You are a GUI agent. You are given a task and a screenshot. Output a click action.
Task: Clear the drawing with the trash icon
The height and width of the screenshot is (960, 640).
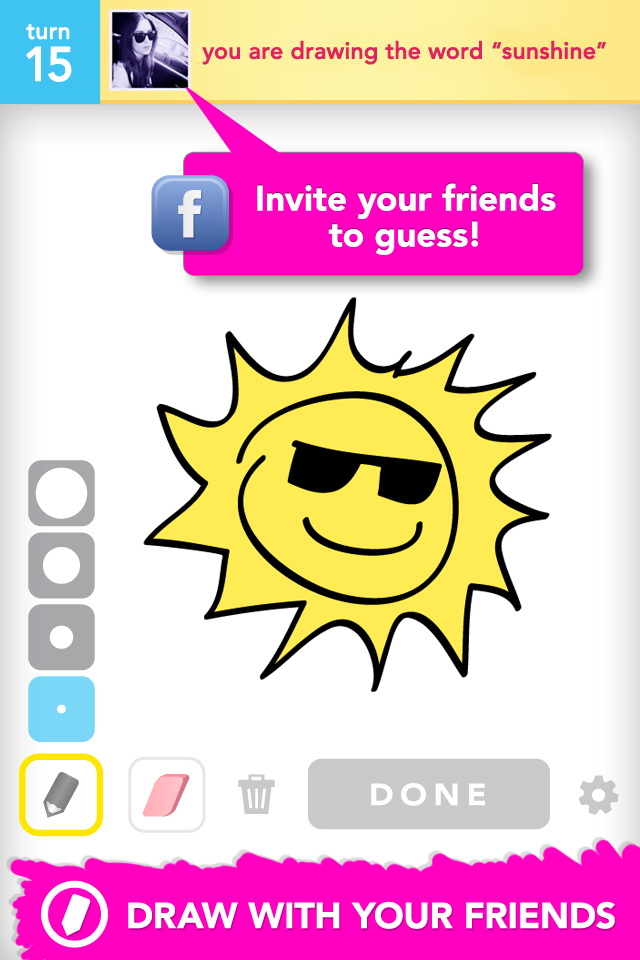click(256, 795)
